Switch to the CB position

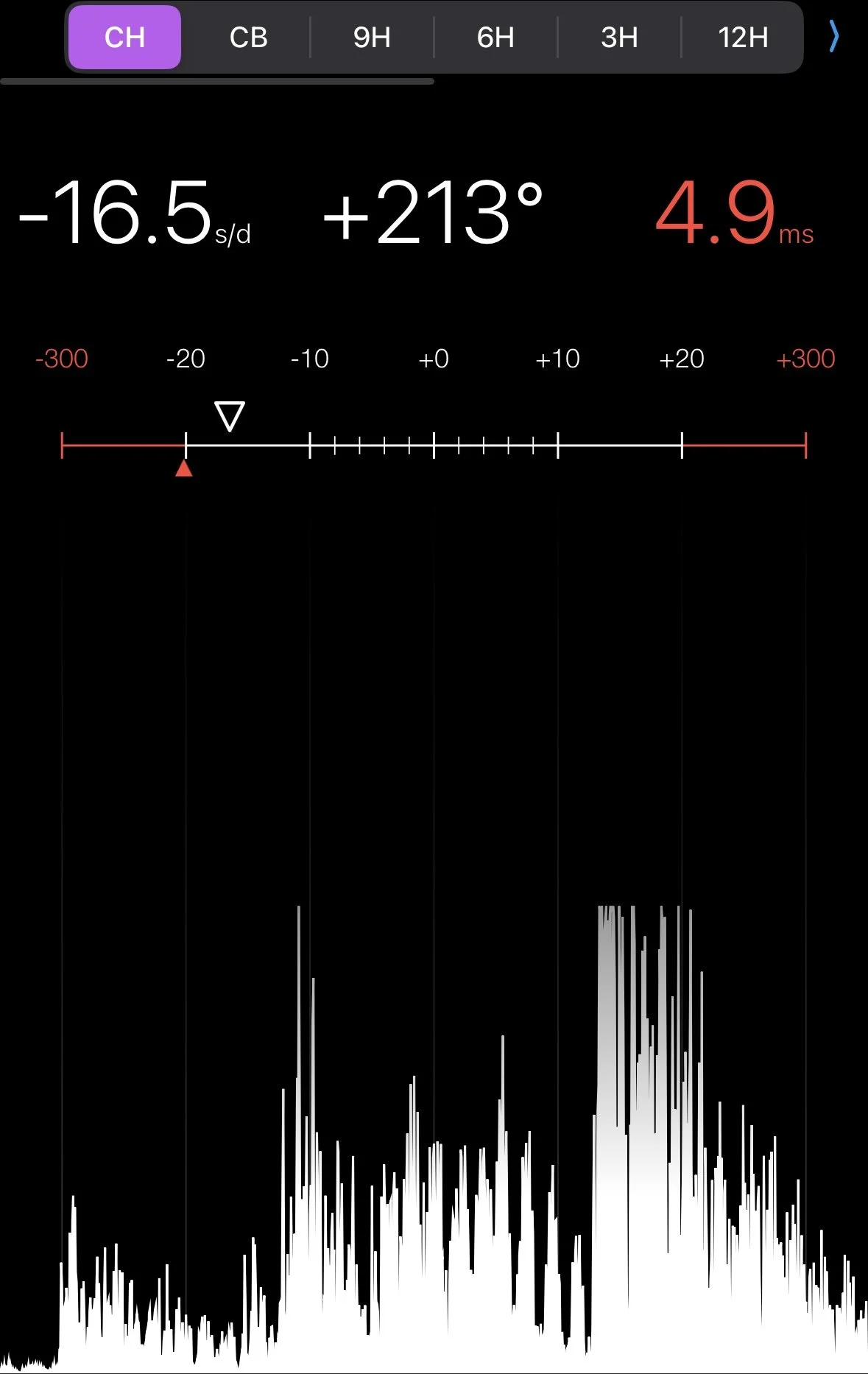[x=248, y=38]
